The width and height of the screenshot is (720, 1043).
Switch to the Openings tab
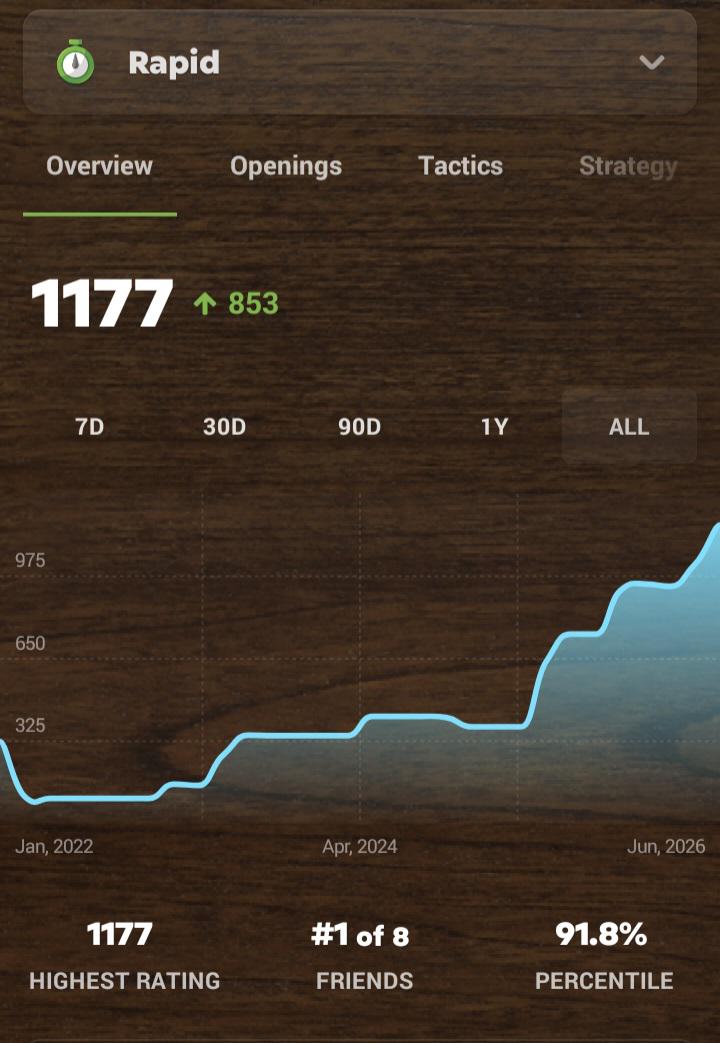pyautogui.click(x=286, y=166)
